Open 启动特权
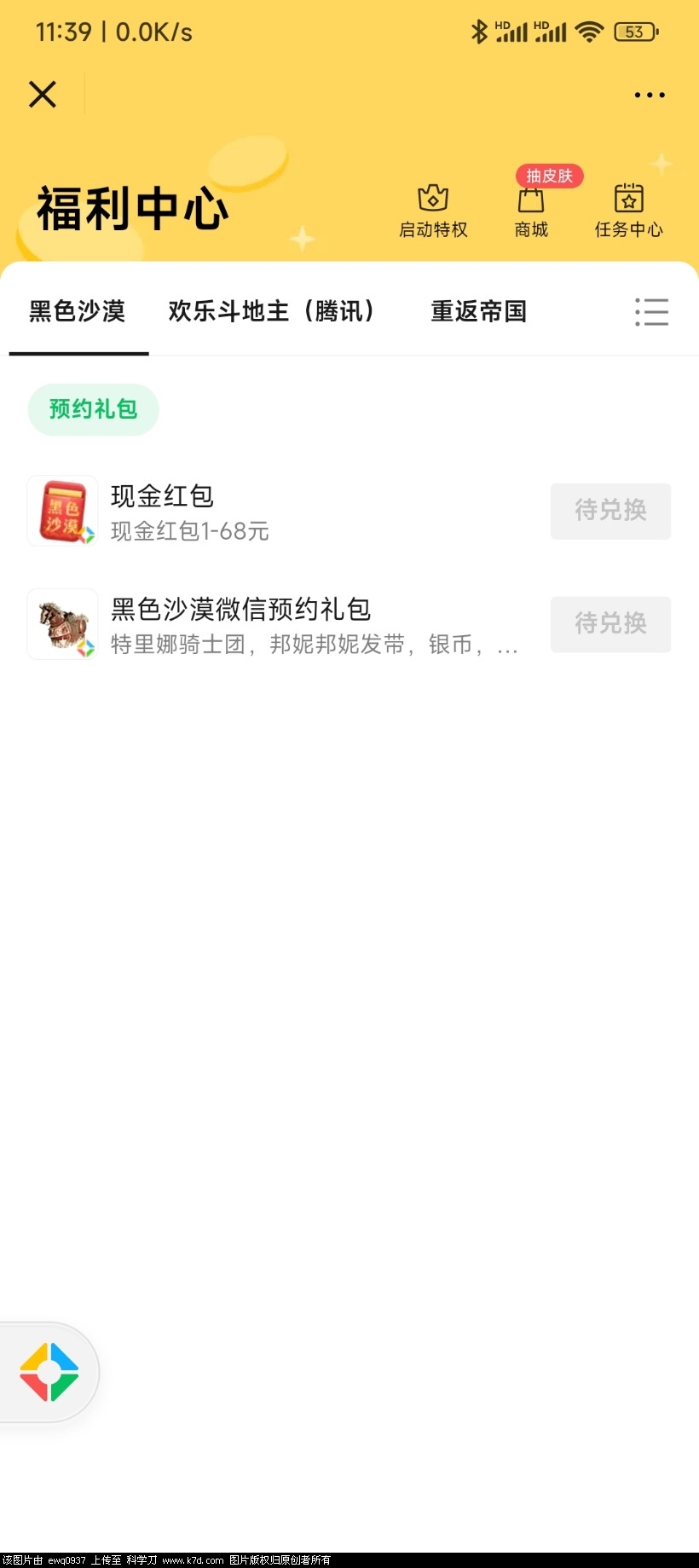The image size is (699, 1568). 433,211
